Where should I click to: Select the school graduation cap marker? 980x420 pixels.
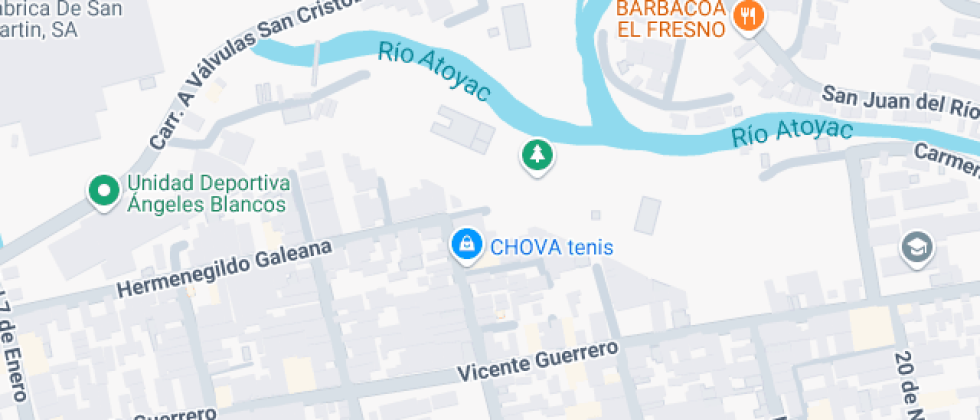916,247
